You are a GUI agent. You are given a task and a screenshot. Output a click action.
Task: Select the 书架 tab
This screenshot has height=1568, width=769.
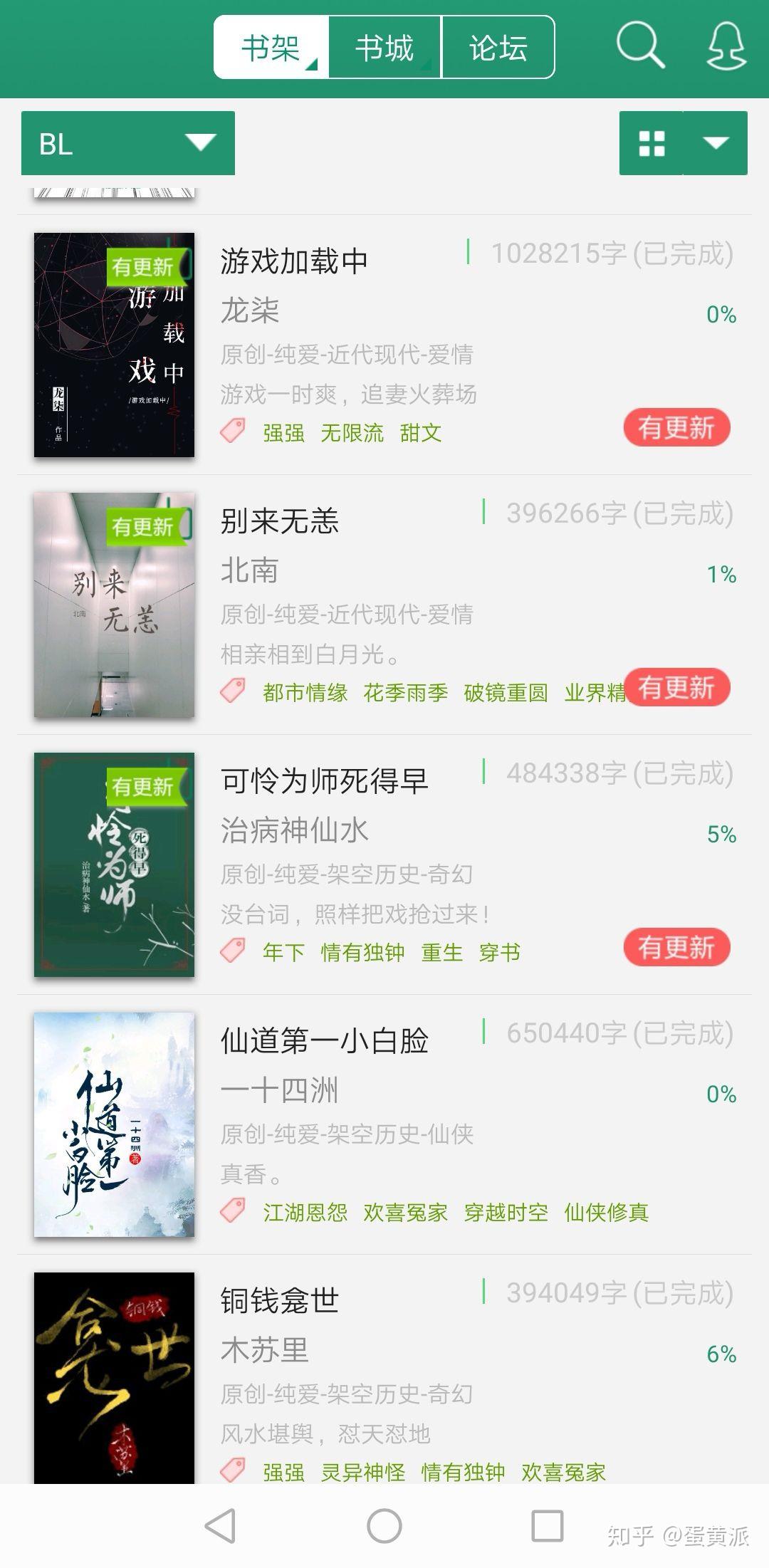click(271, 48)
